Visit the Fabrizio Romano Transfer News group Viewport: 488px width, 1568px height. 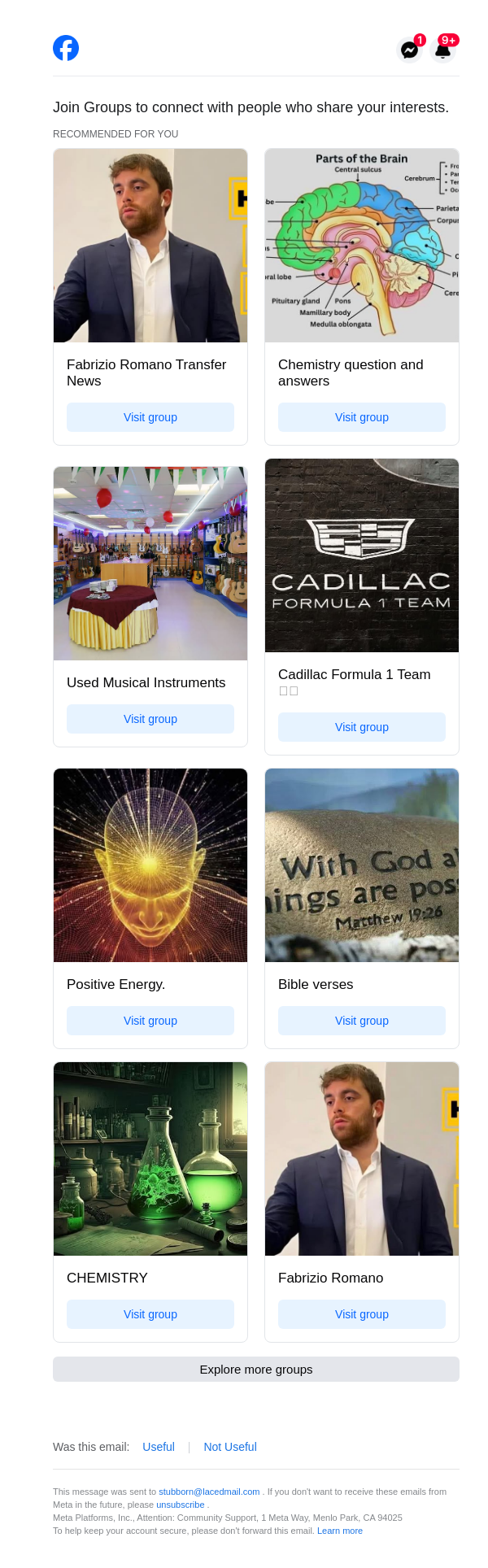click(150, 417)
